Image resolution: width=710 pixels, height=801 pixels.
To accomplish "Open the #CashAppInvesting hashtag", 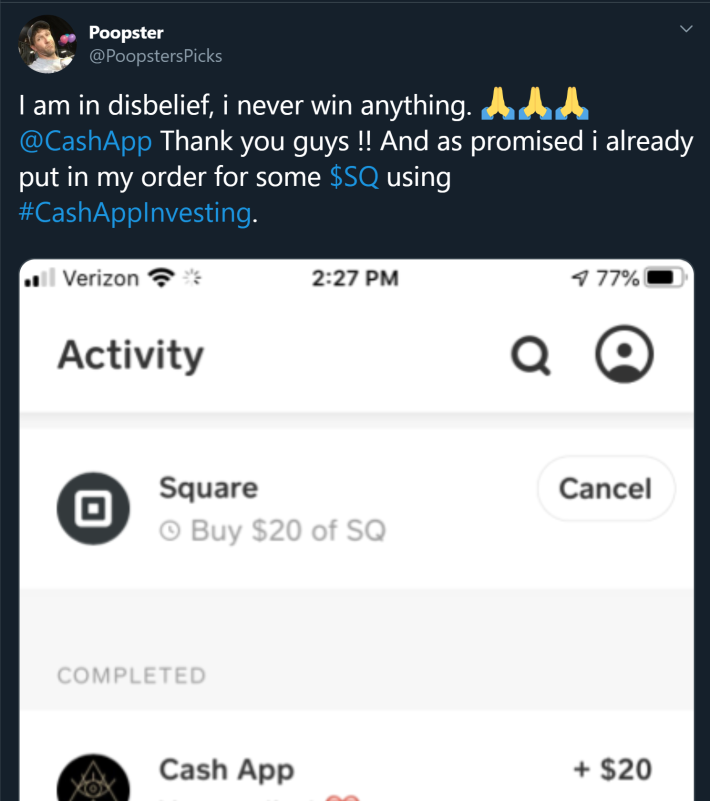I will [136, 215].
